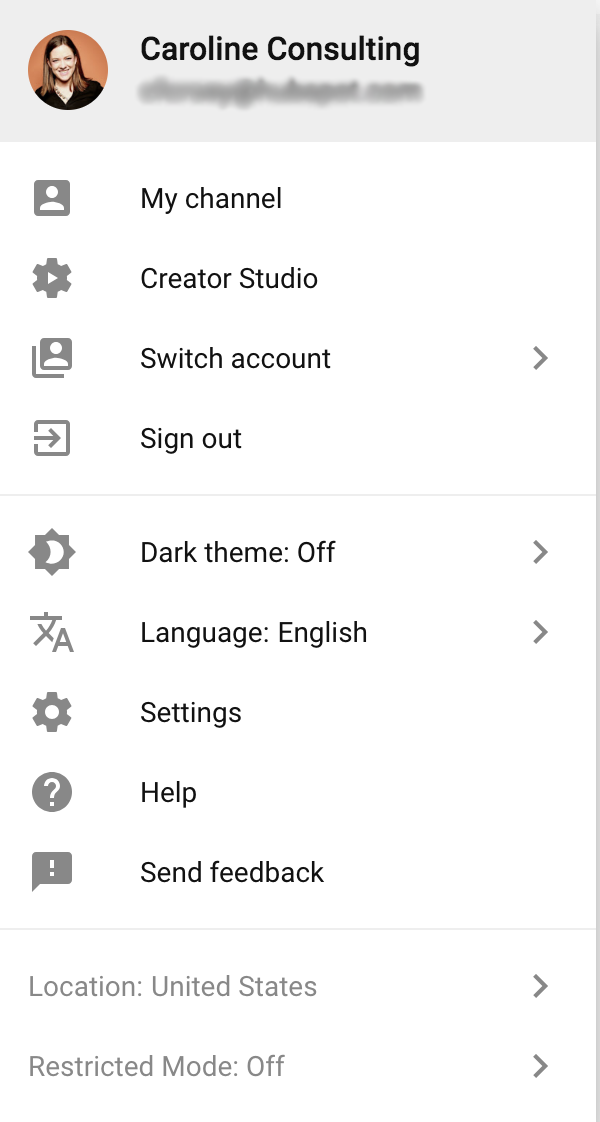
Task: Change the Language setting
Action: click(253, 632)
